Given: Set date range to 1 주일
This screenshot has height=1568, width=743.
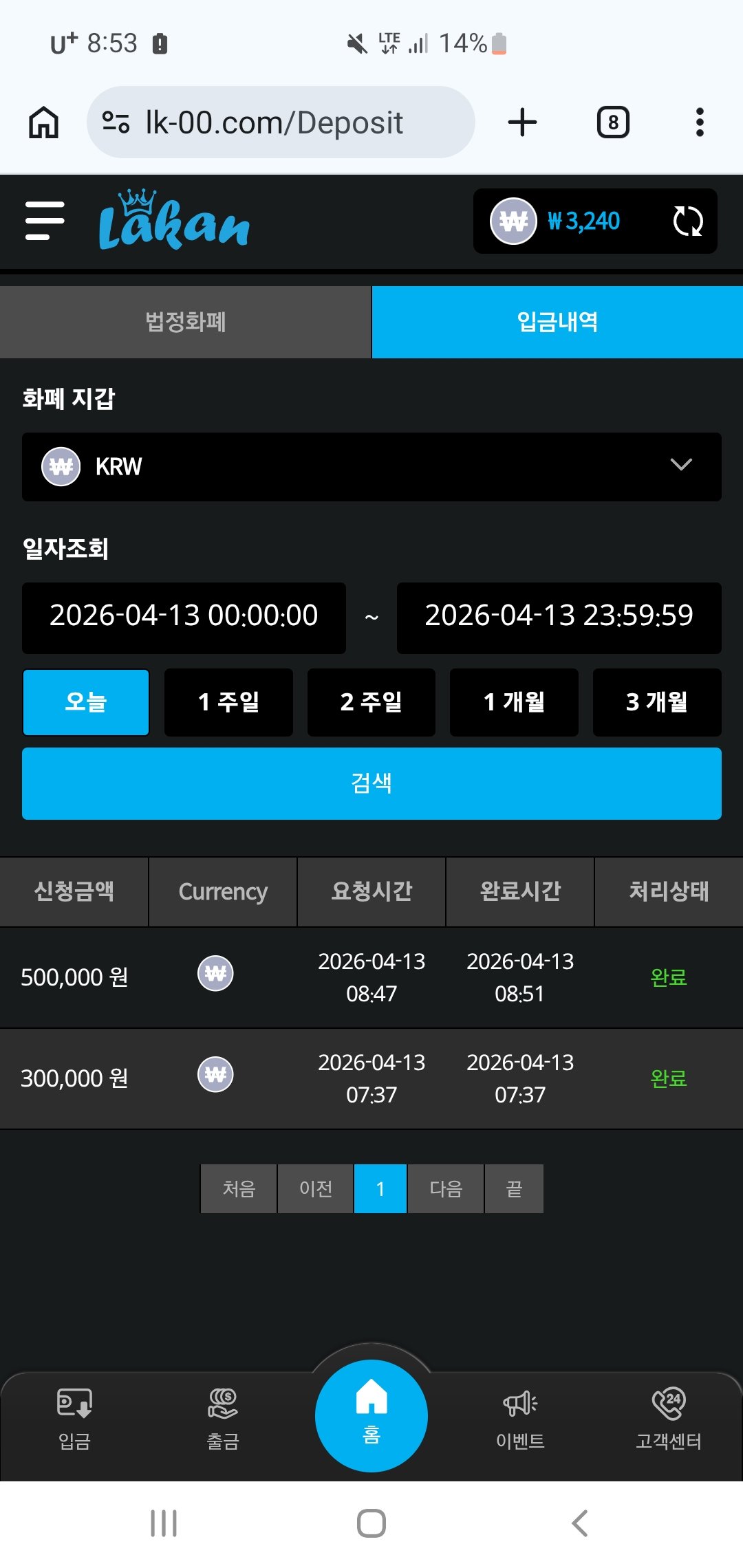Looking at the screenshot, I should coord(228,702).
